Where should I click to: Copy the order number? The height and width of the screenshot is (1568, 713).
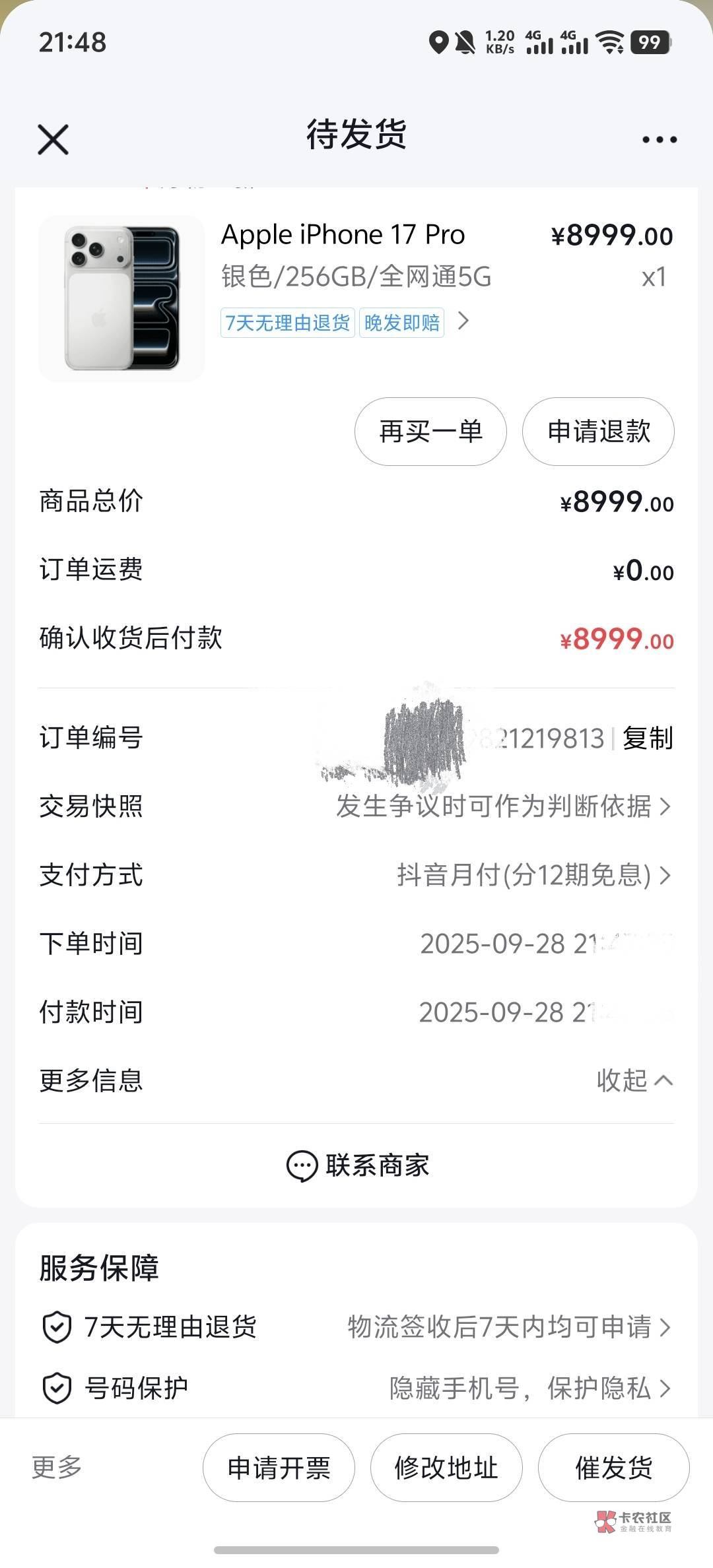click(x=648, y=738)
